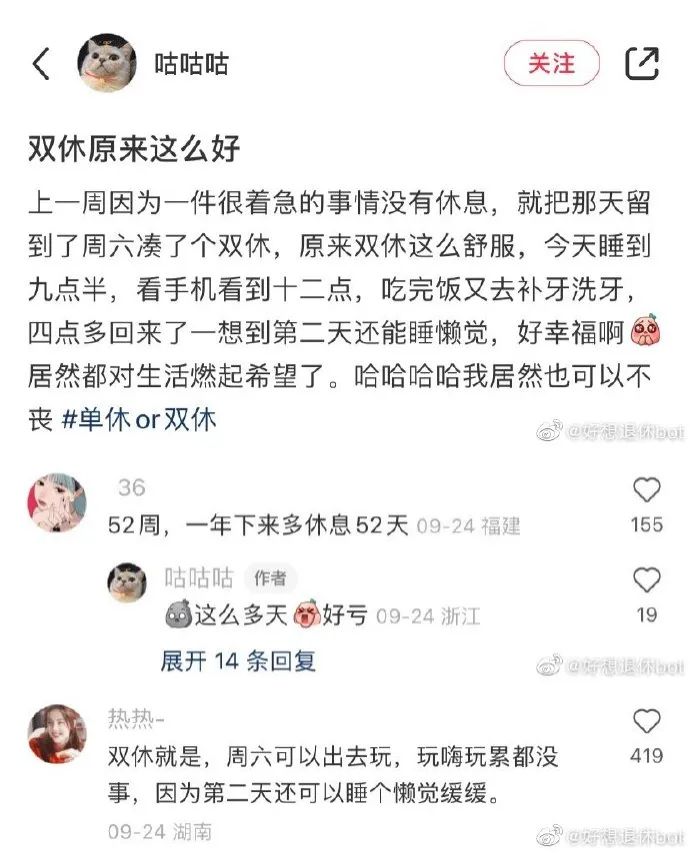Like the comment by user 36
690x853 pixels.
click(x=647, y=490)
